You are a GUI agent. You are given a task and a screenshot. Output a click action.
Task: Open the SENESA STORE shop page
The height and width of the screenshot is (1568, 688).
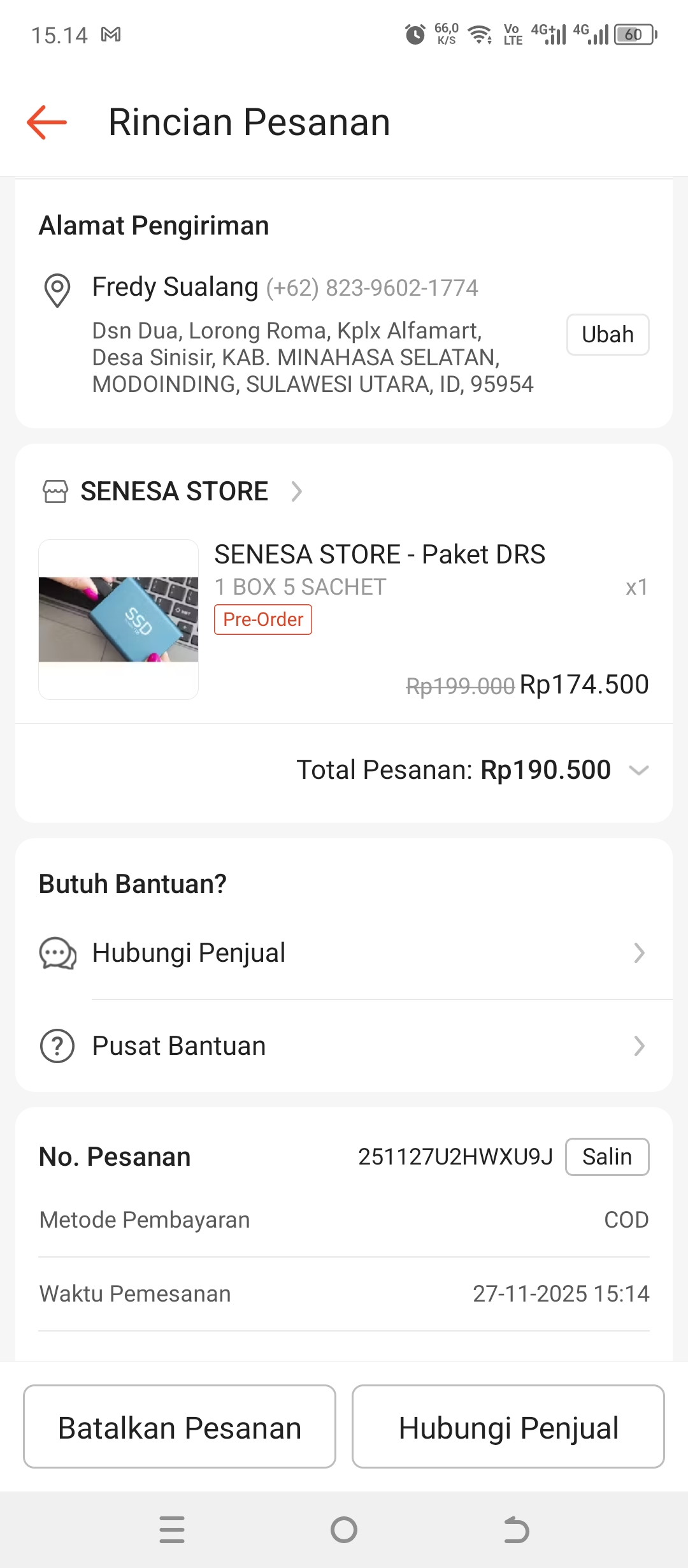coord(173,491)
